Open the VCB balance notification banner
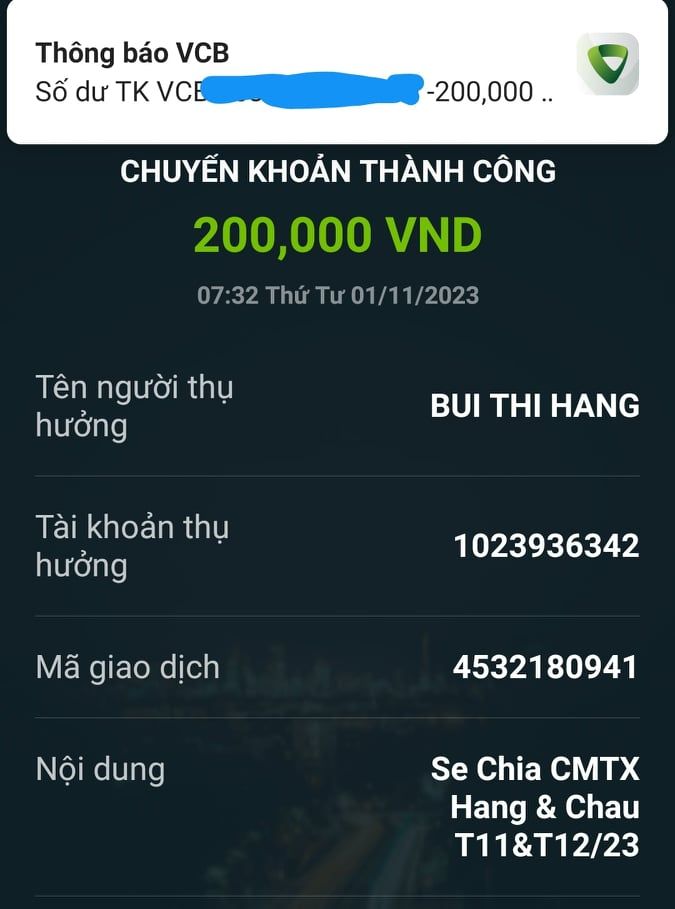 point(300,72)
